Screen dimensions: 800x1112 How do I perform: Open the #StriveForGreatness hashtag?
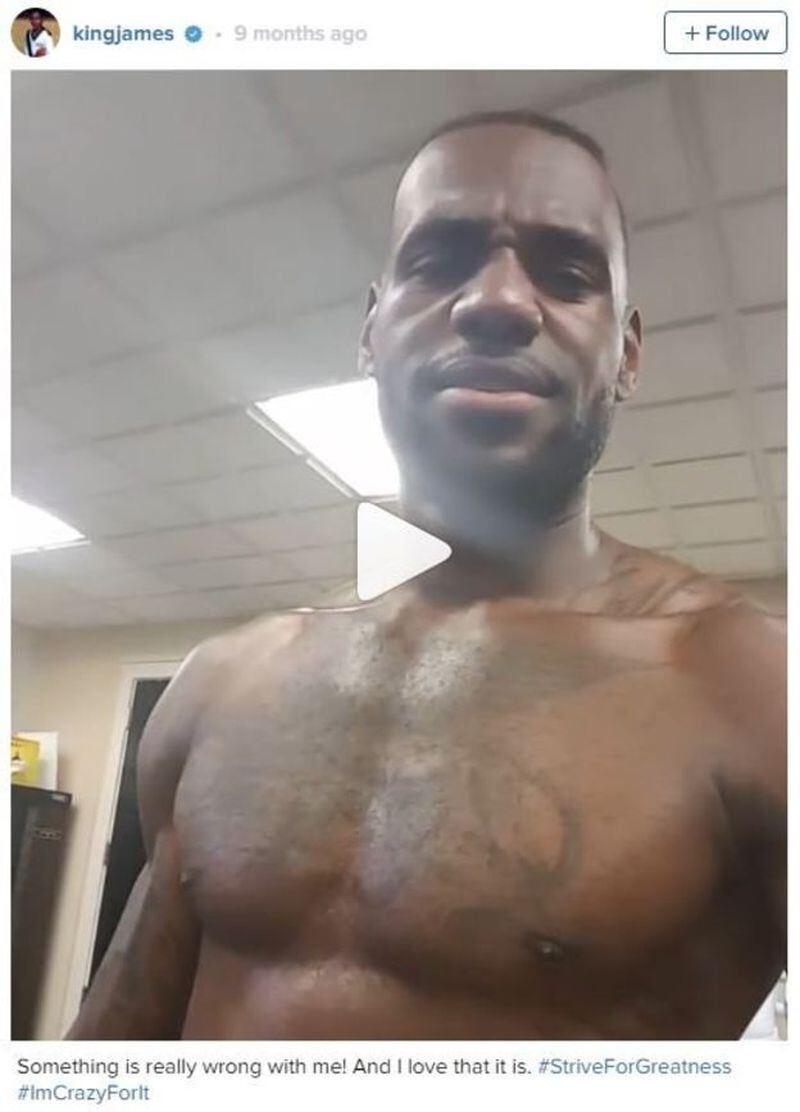pyautogui.click(x=633, y=1066)
